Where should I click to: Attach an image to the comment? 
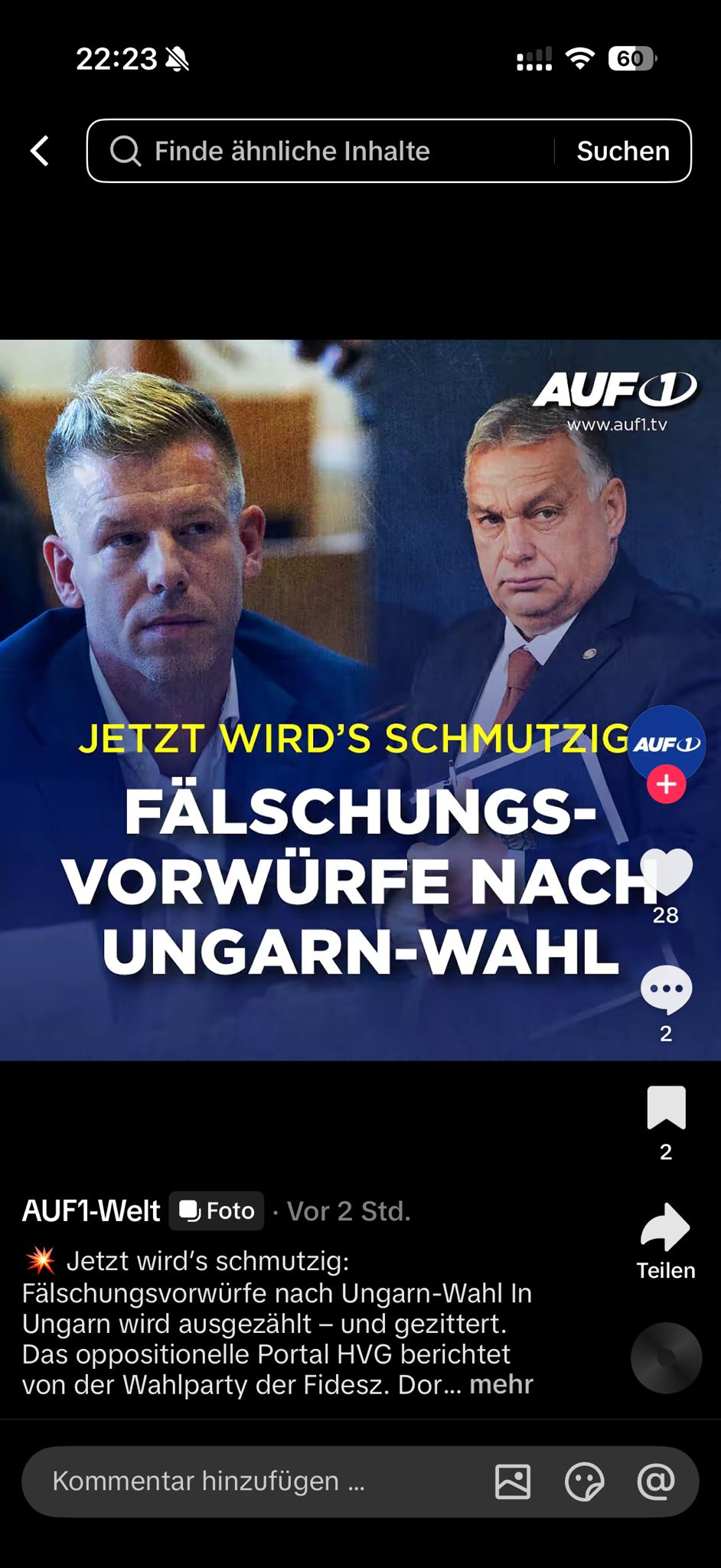coord(513,1481)
